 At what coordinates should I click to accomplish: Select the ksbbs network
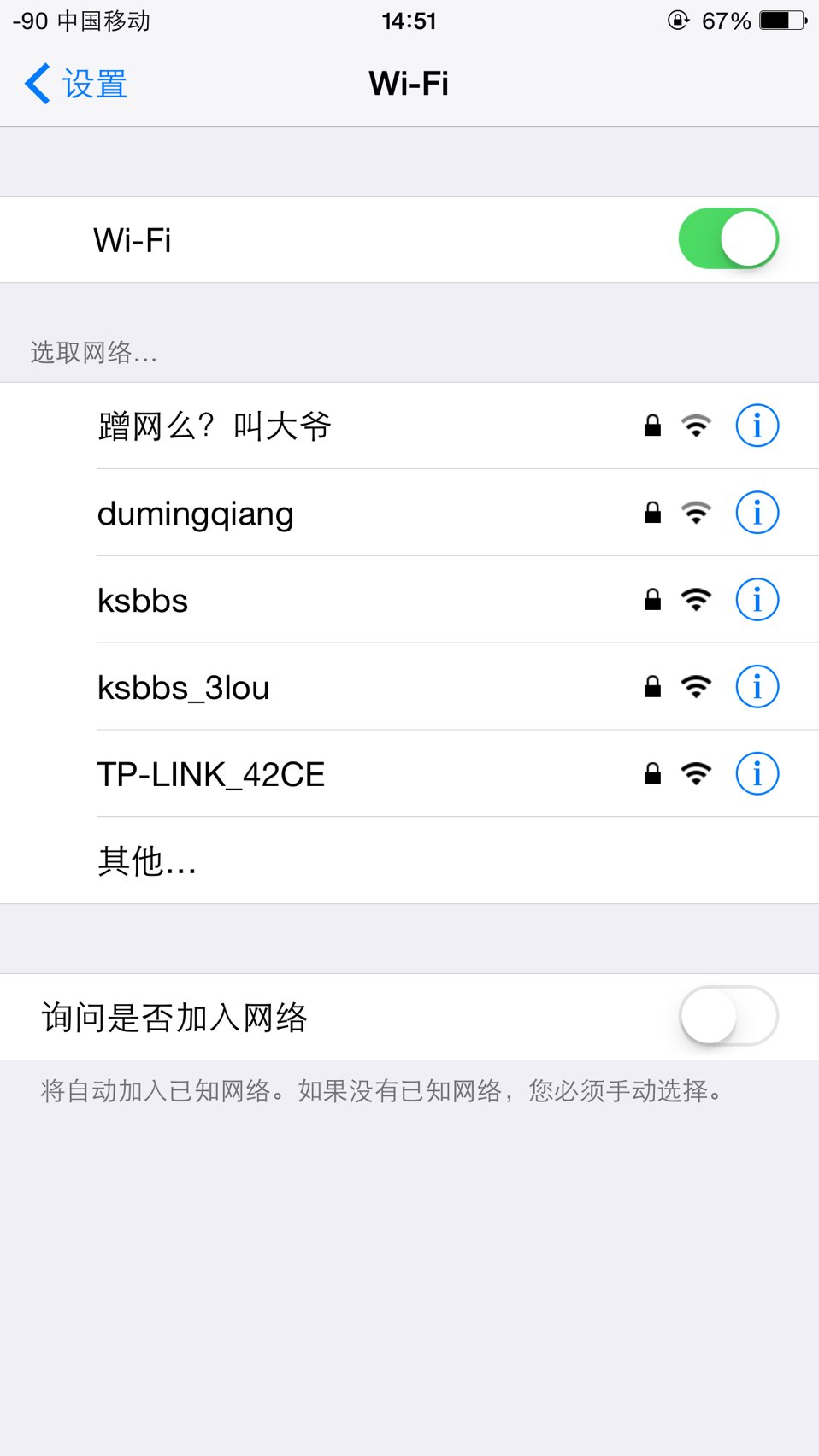pyautogui.click(x=409, y=600)
